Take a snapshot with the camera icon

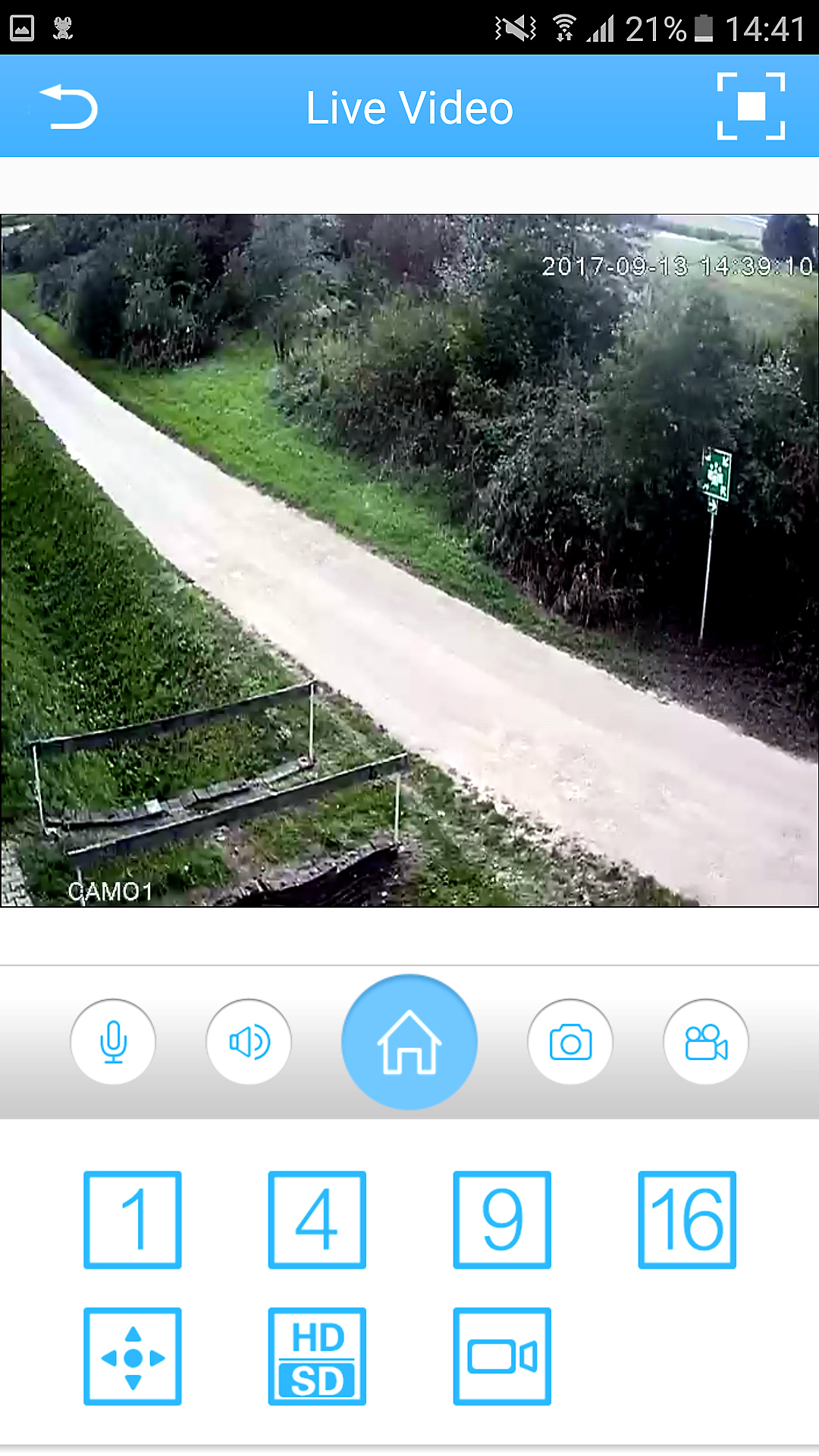(570, 1041)
